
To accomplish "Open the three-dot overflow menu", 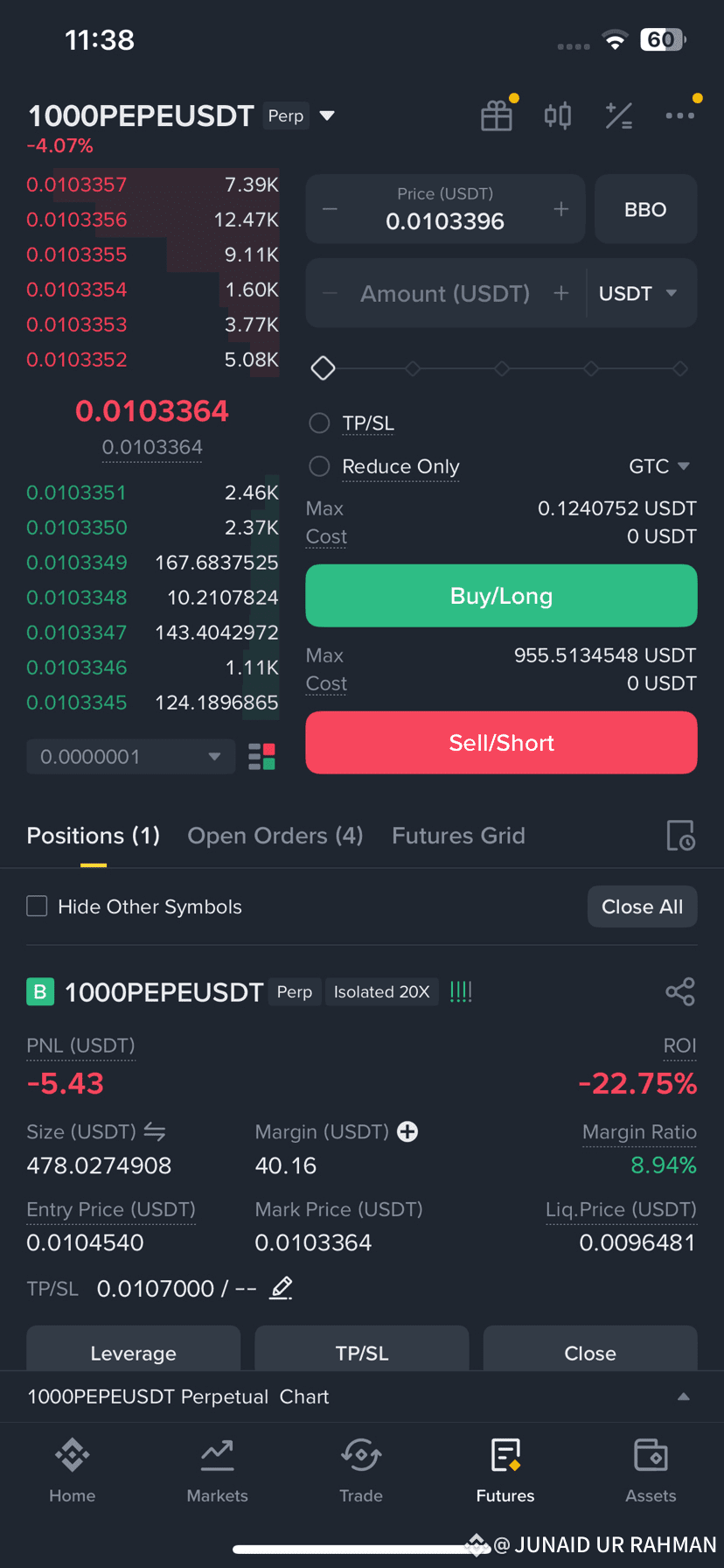I will pyautogui.click(x=679, y=115).
